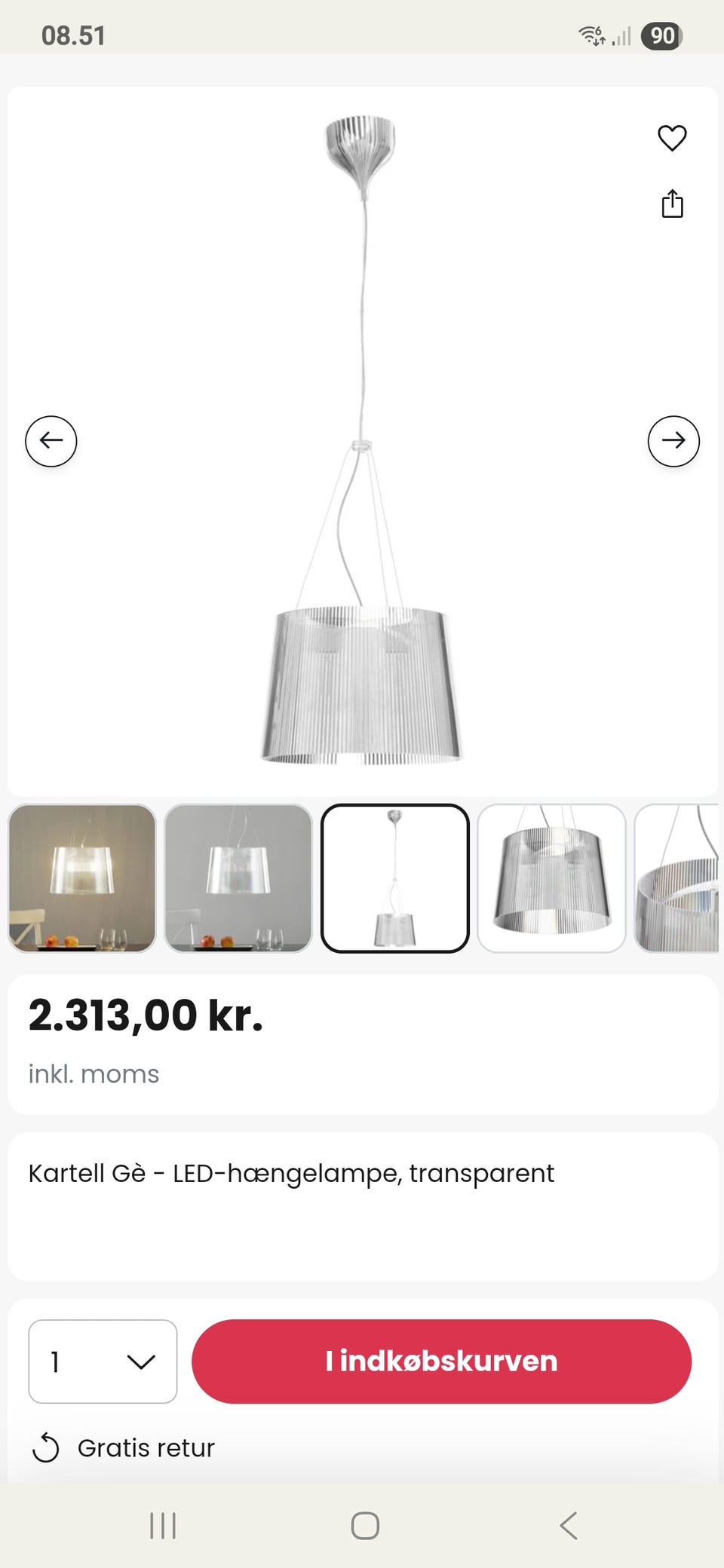724x1568 pixels.
Task: Add the lamp to favorites with the heart icon
Action: 672,138
